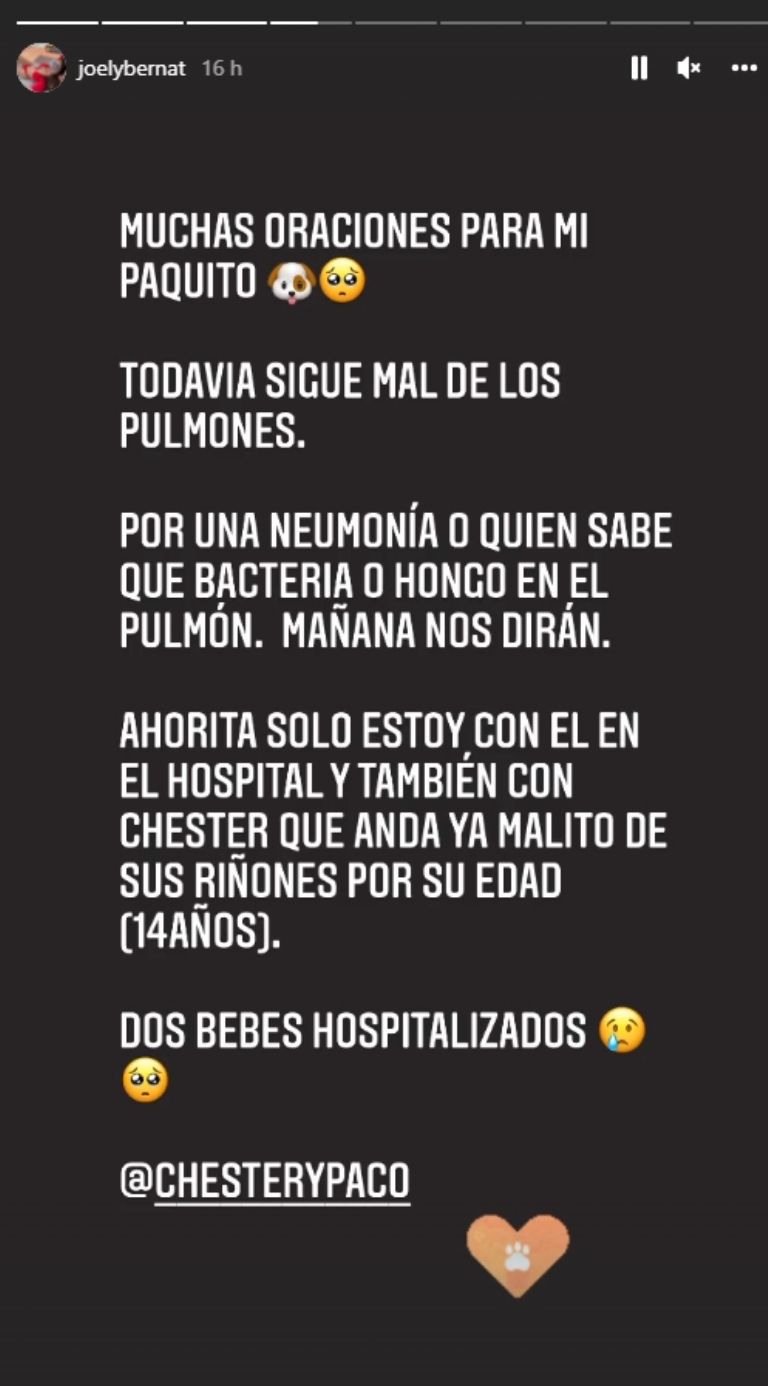Screen dimensions: 768x1386
Task: Tap the joelybernat username
Action: click(x=131, y=69)
